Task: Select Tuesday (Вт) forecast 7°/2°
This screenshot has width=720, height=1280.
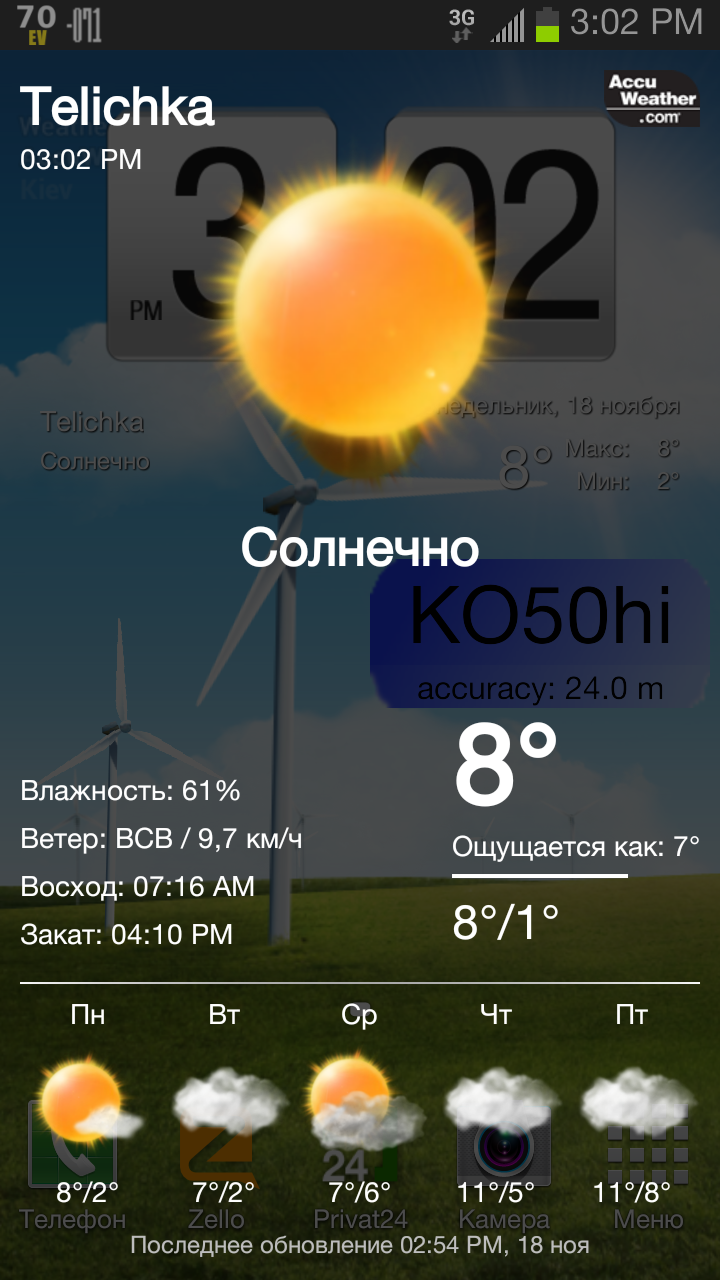Action: click(224, 1105)
